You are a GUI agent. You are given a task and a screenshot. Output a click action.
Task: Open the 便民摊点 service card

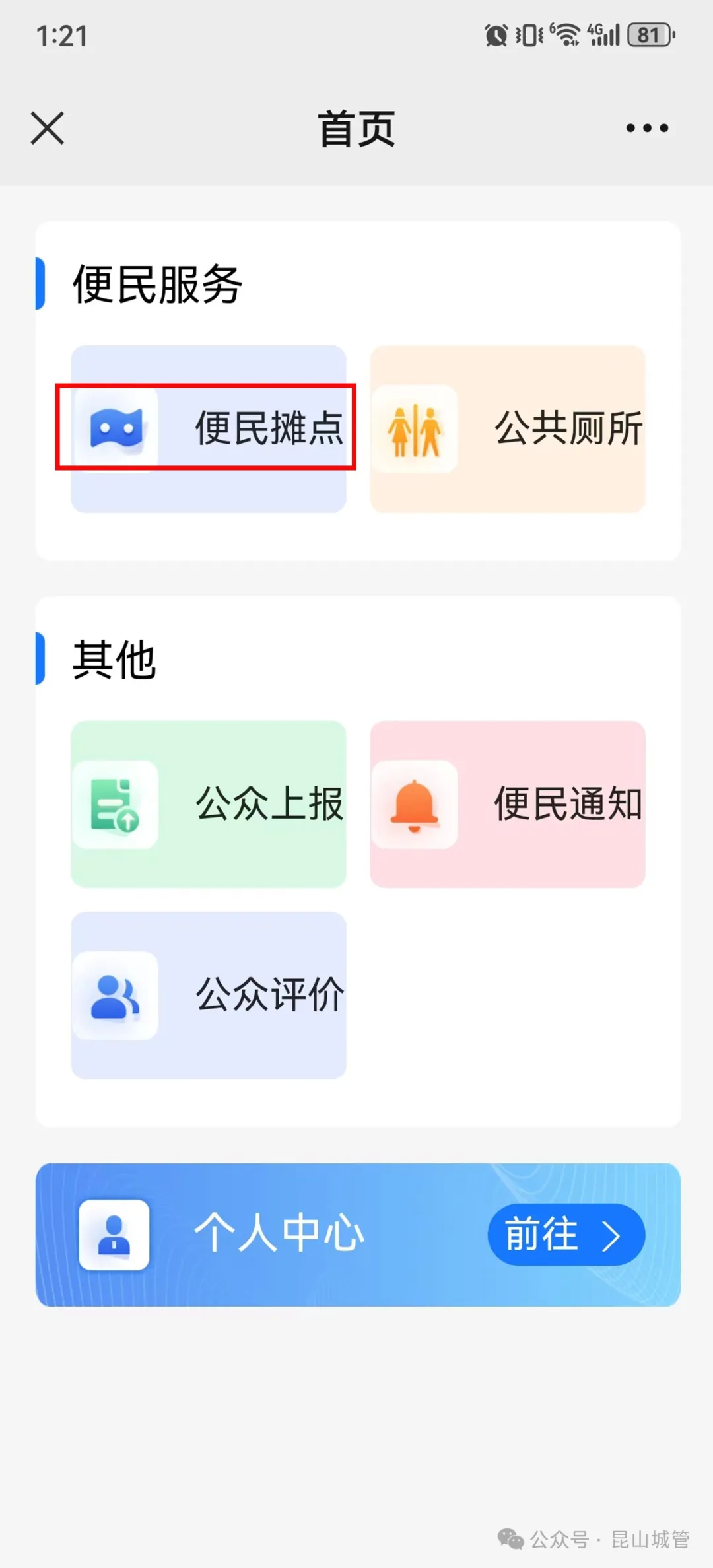(209, 428)
